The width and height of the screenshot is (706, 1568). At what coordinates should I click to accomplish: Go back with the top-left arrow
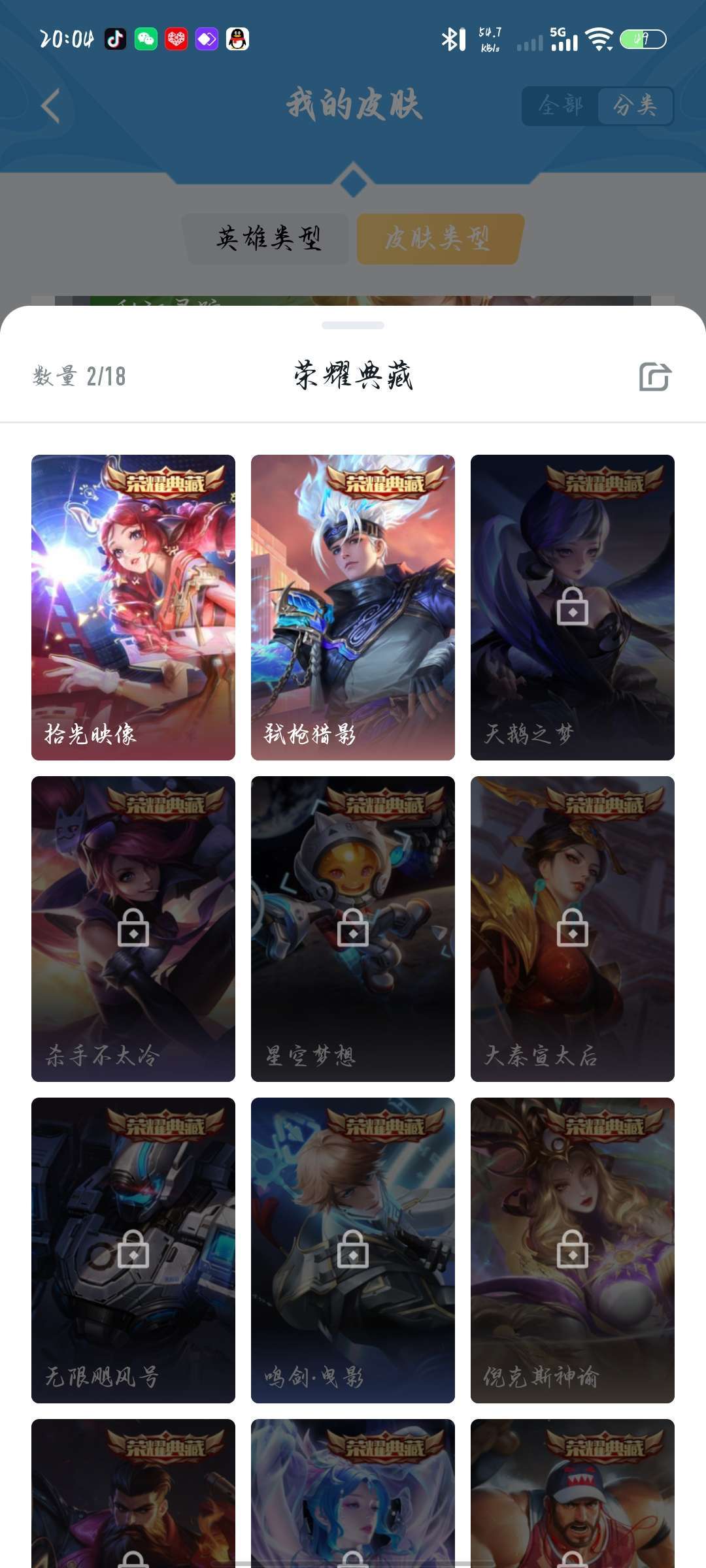tap(50, 106)
